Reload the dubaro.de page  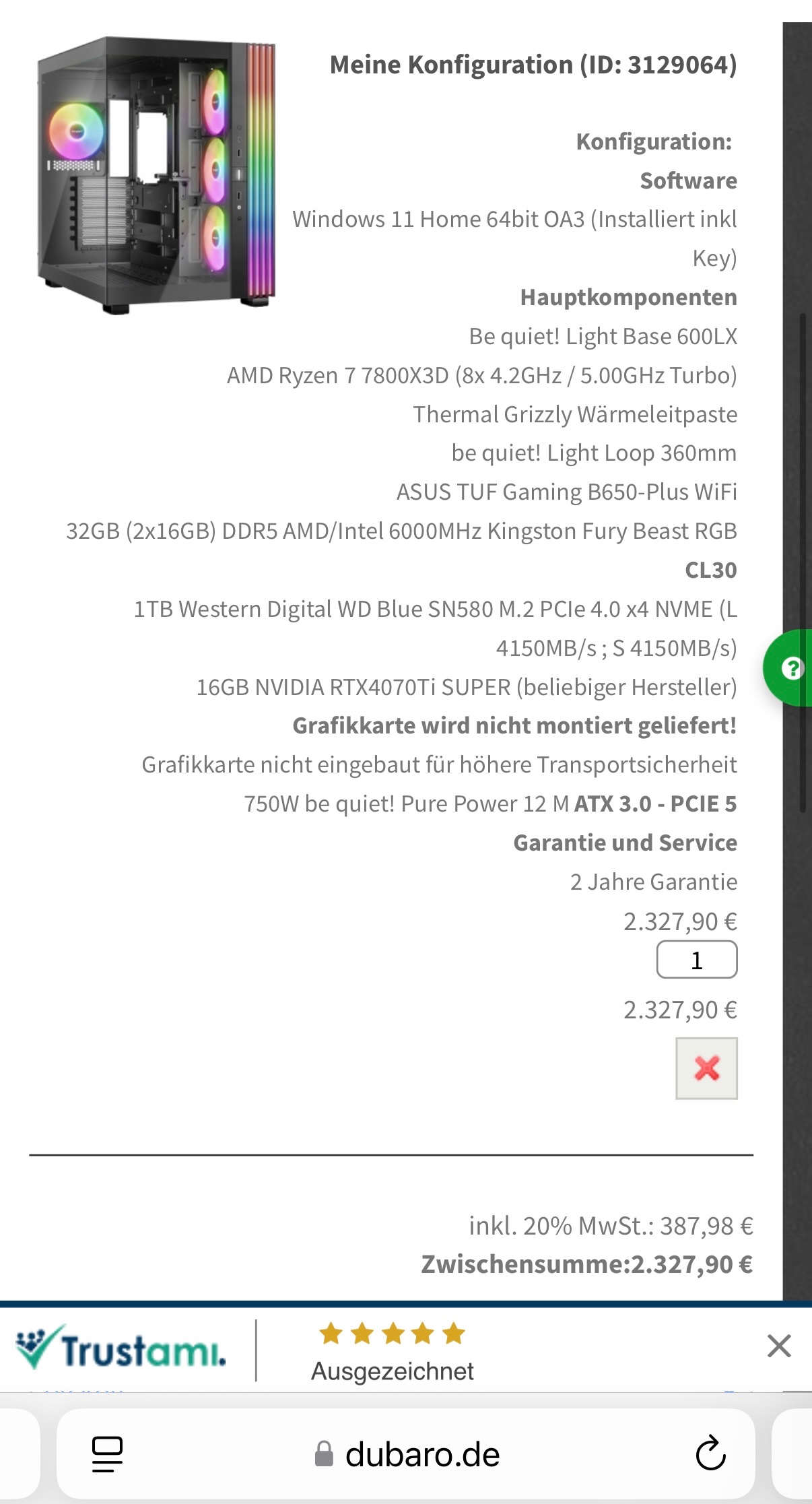(x=710, y=1454)
